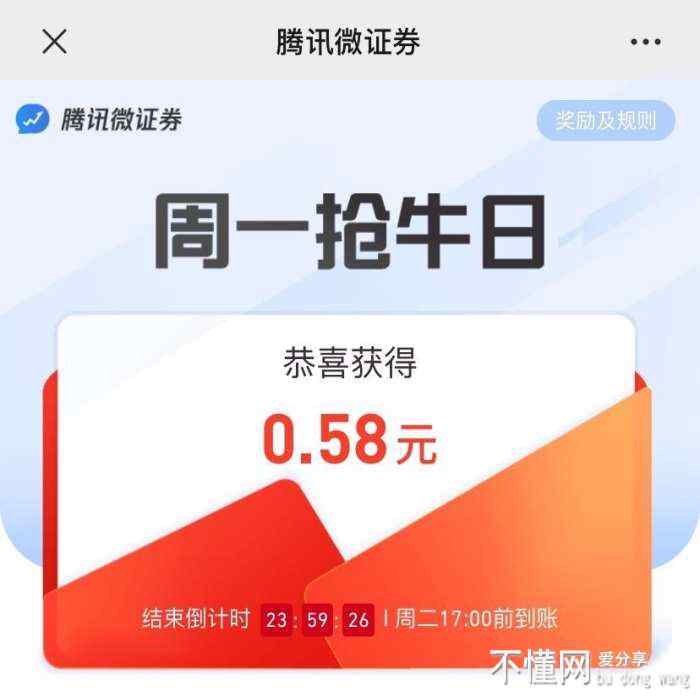Open the three-dot overflow menu

tap(646, 42)
